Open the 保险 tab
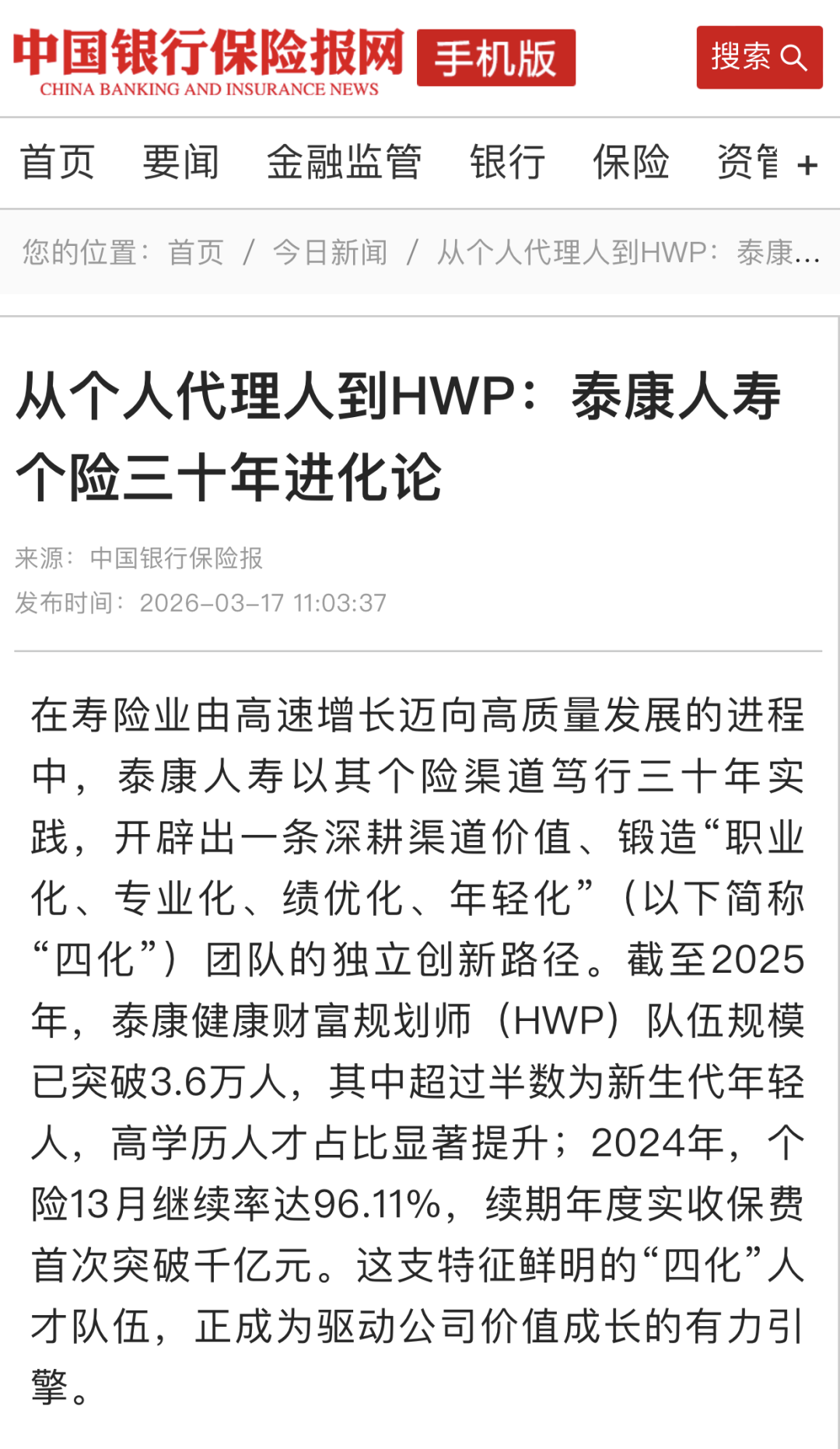This screenshot has width=840, height=1449. [x=631, y=163]
